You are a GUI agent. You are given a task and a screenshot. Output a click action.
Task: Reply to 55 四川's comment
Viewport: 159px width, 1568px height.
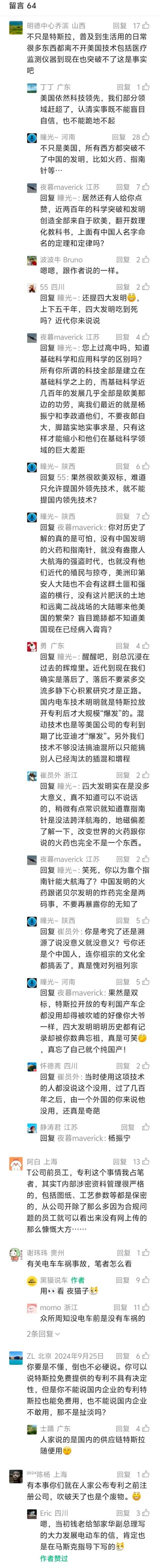pyautogui.click(x=123, y=287)
